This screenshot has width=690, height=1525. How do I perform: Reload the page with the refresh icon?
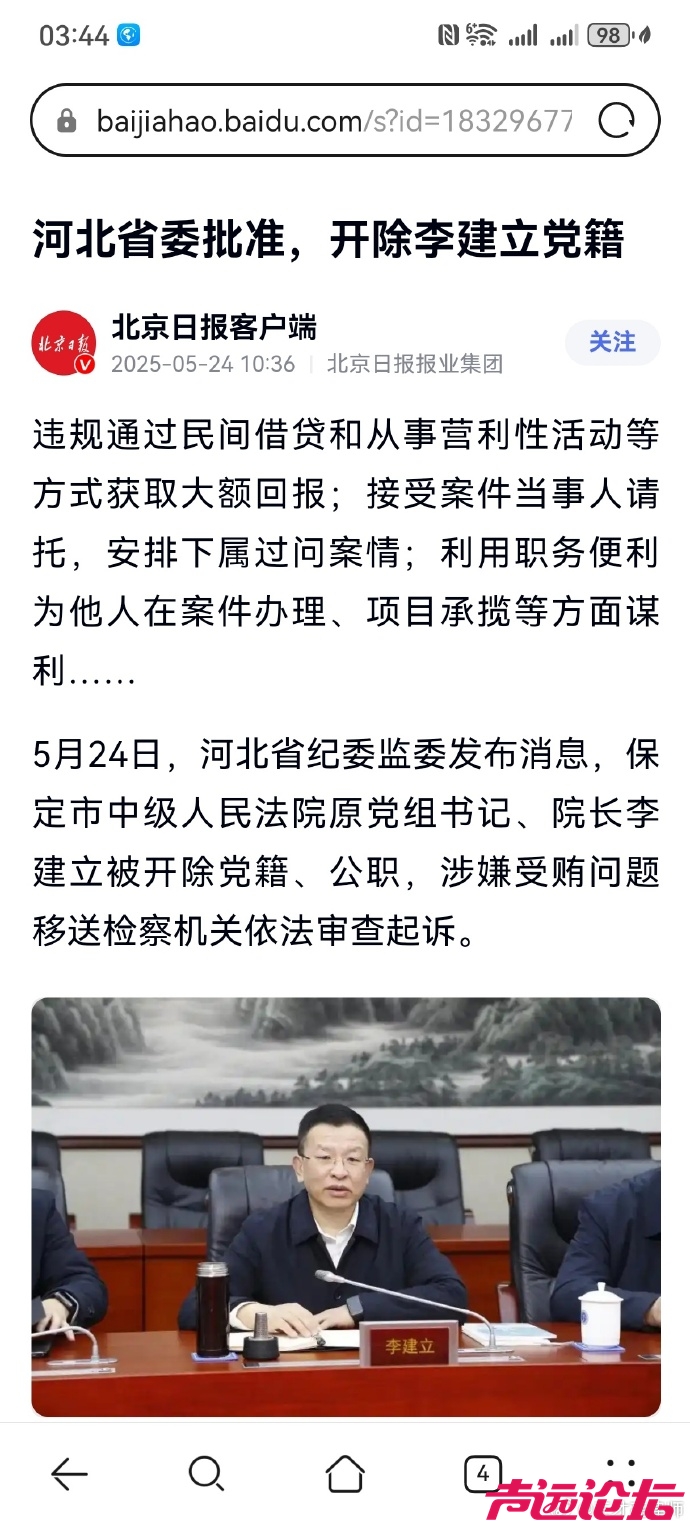[x=616, y=121]
